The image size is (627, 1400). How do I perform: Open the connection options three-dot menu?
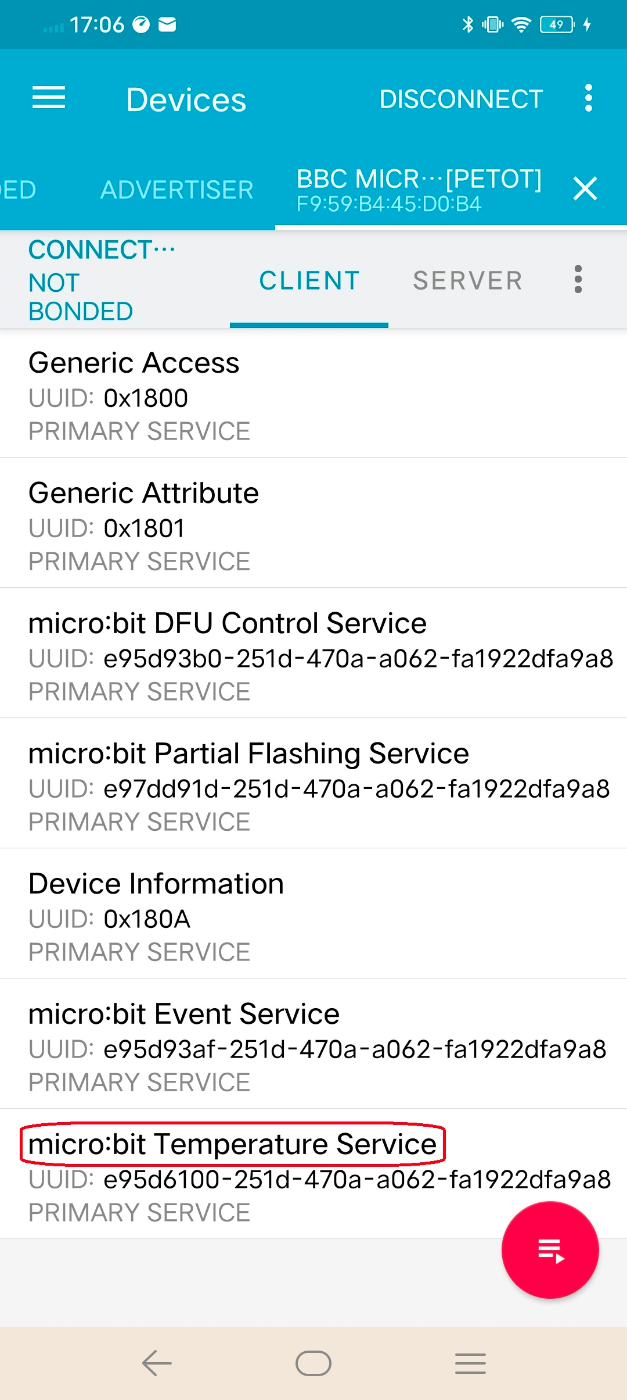[578, 280]
